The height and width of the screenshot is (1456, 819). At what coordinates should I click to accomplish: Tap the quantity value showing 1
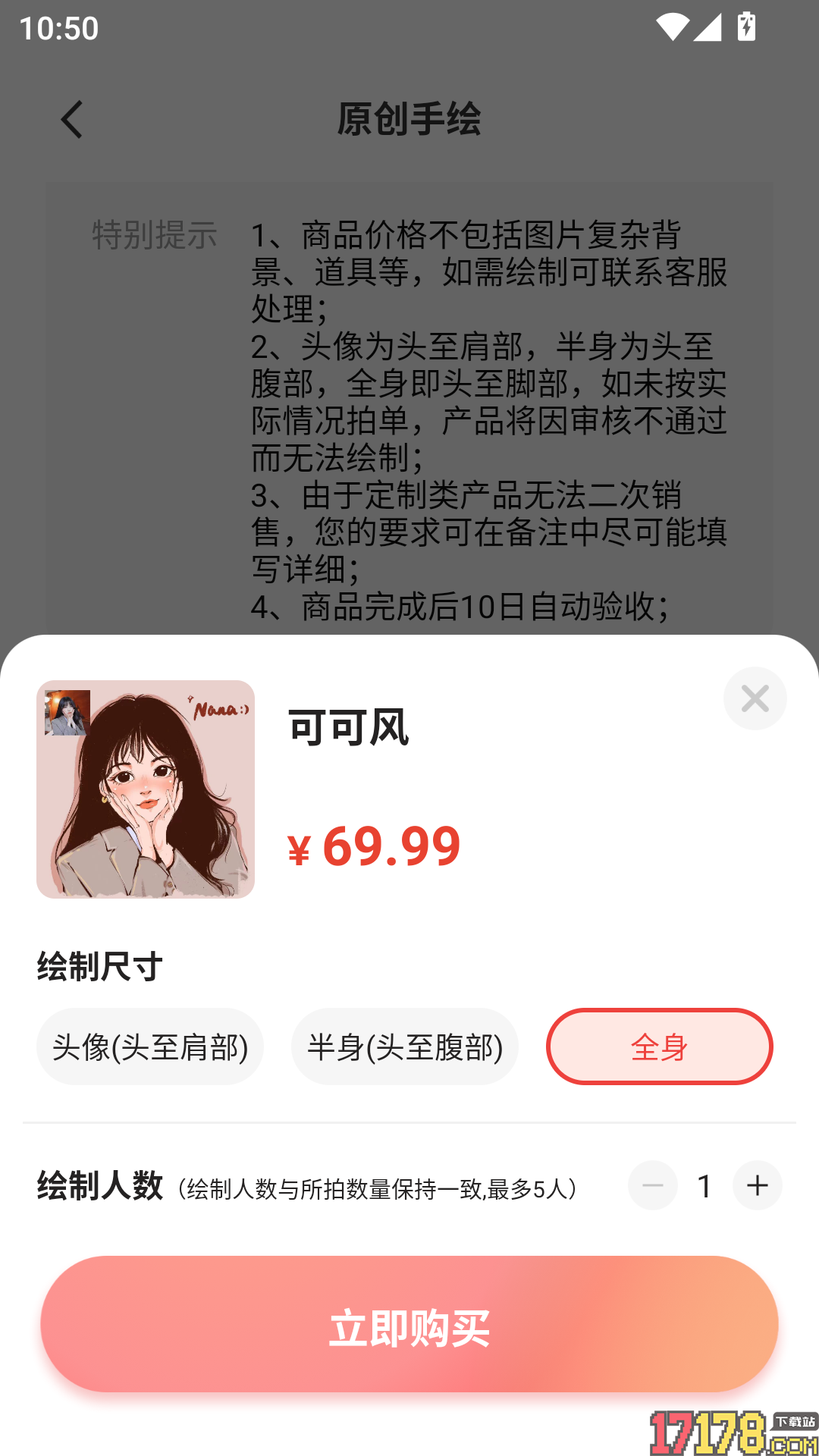(704, 1185)
